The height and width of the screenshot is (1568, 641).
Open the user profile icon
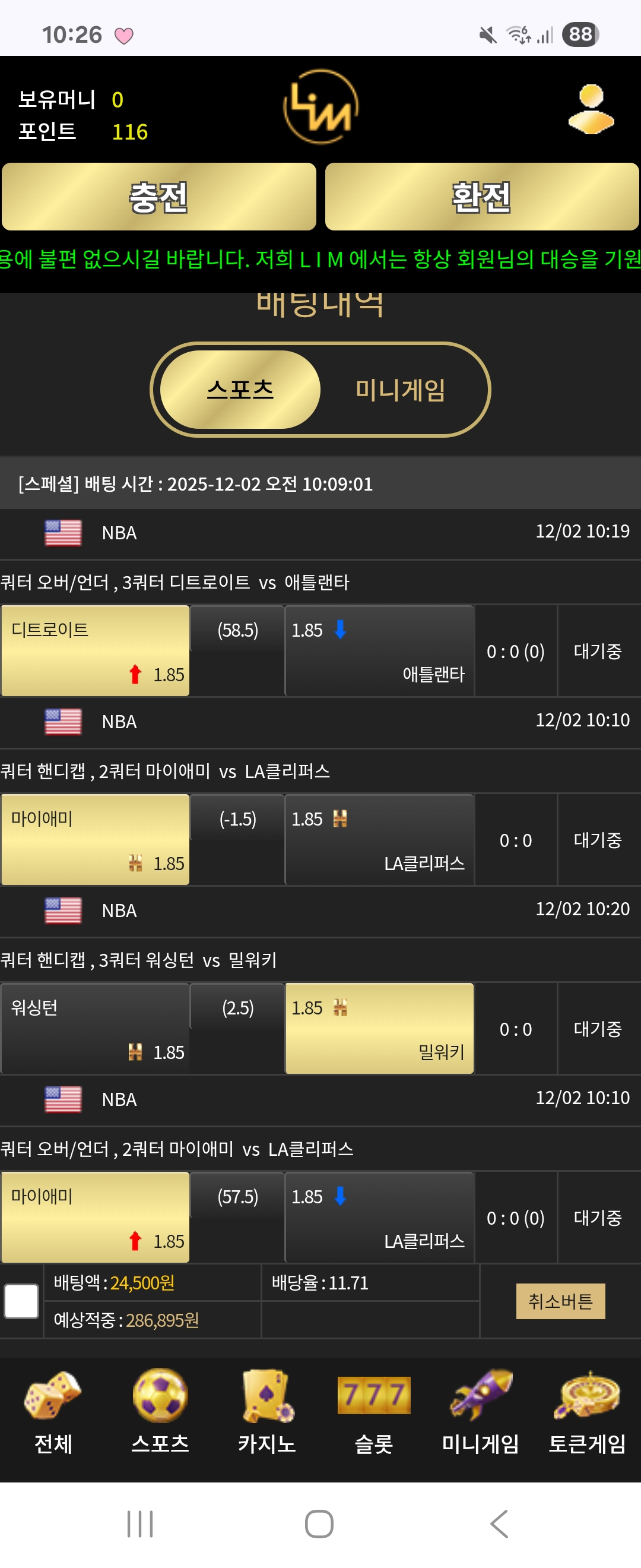click(591, 109)
